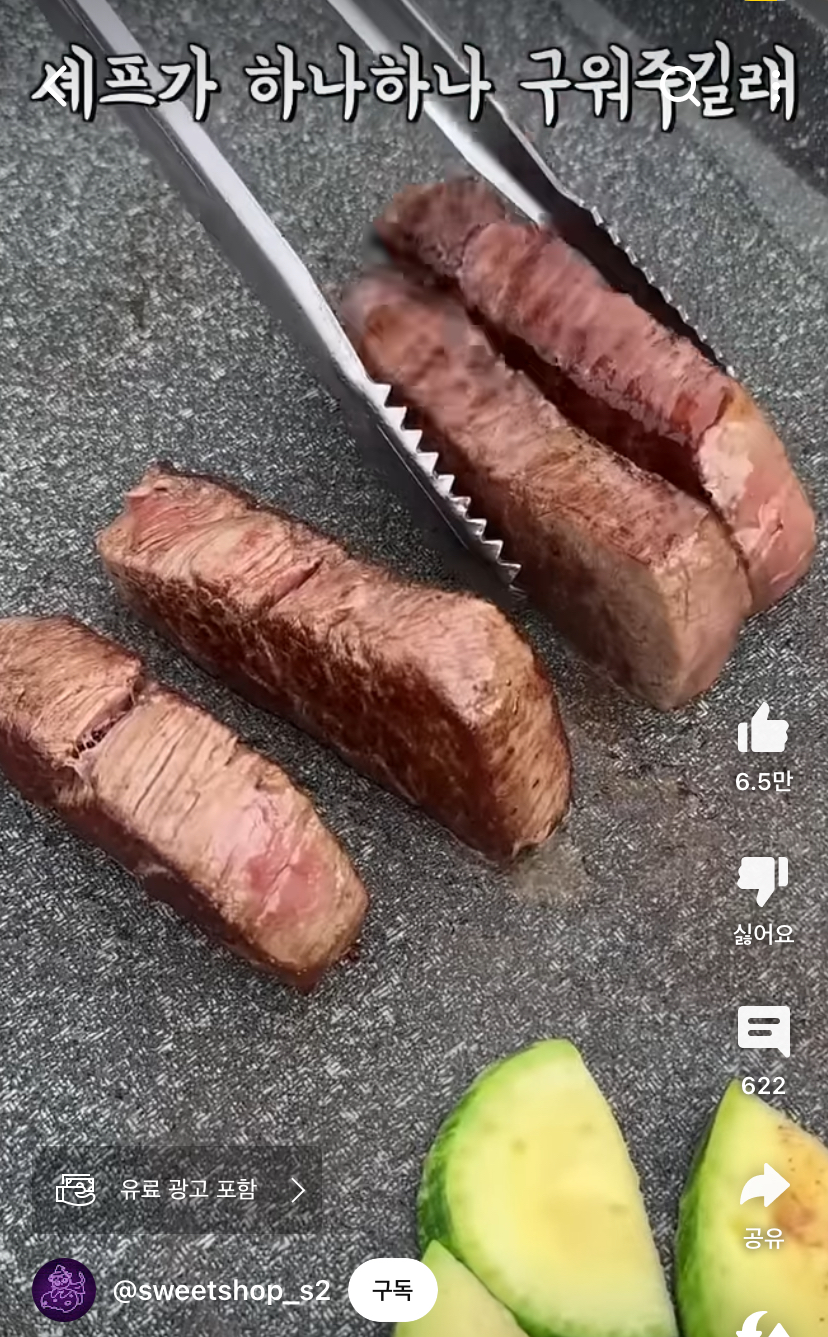
Task: Remix this Short with the remix icon
Action: click(x=763, y=1324)
